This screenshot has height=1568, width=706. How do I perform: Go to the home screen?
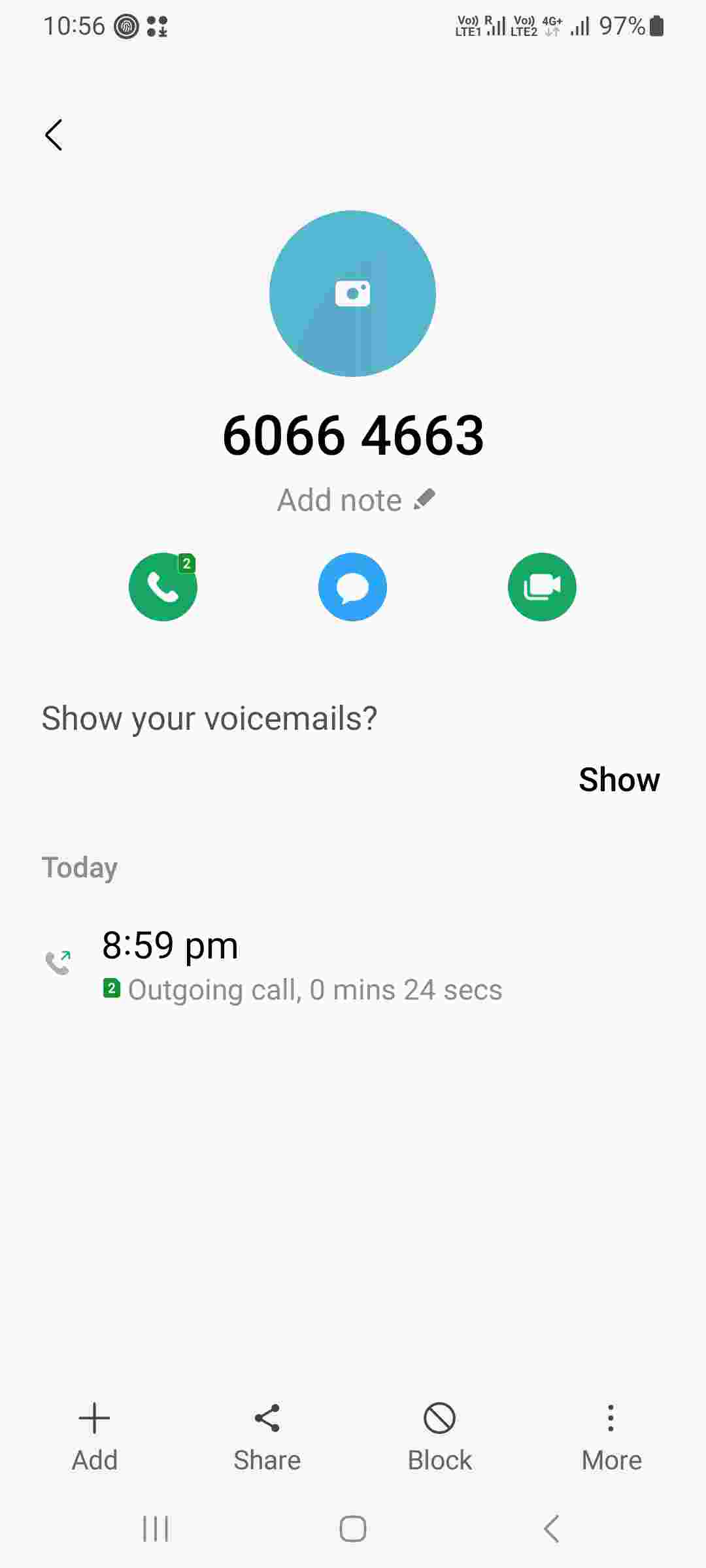tap(352, 1529)
